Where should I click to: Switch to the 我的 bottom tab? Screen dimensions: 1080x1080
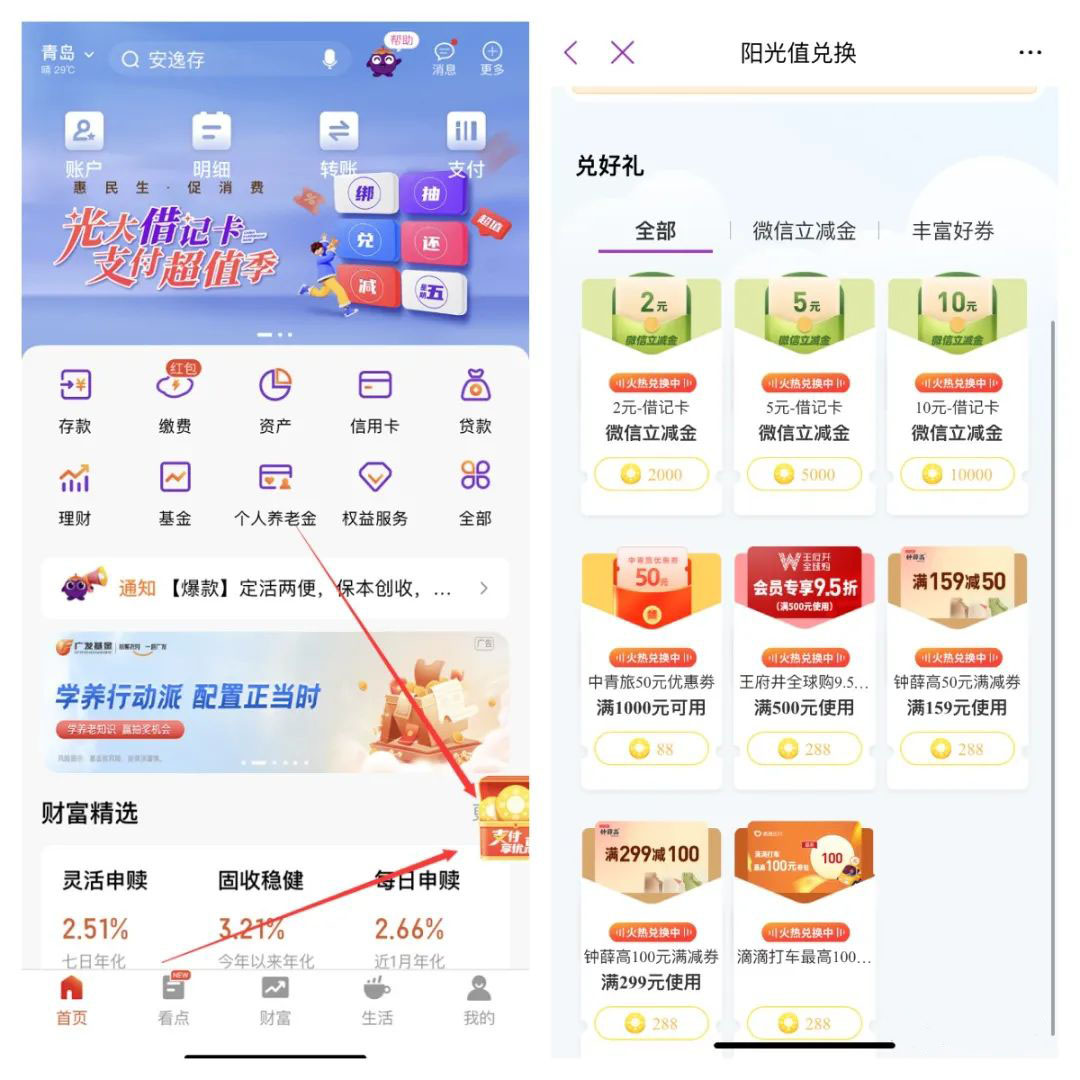point(479,1000)
